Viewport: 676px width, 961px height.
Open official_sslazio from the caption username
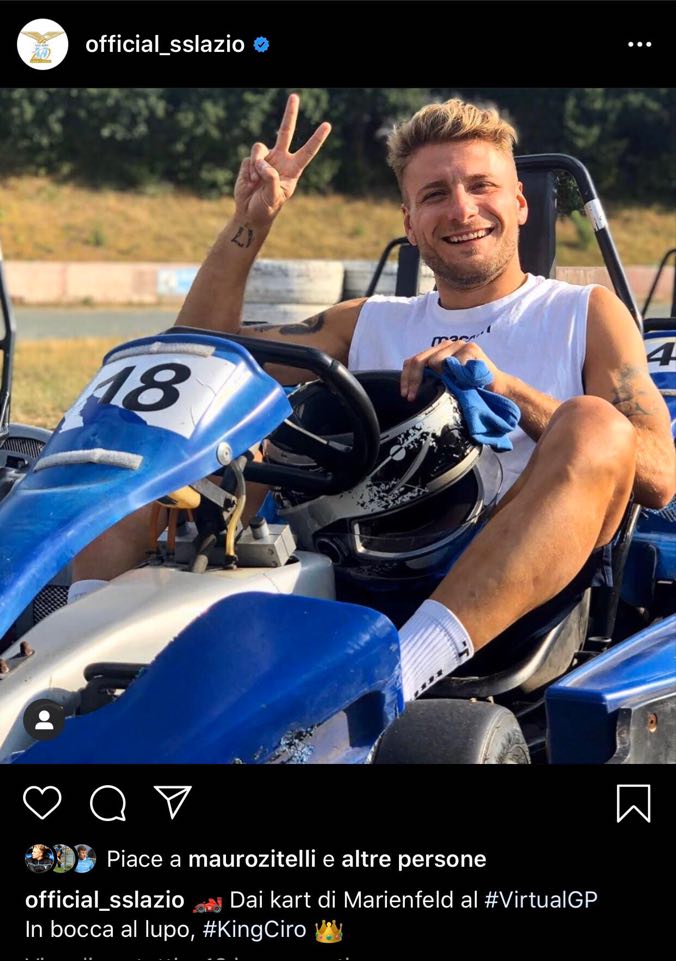click(104, 899)
